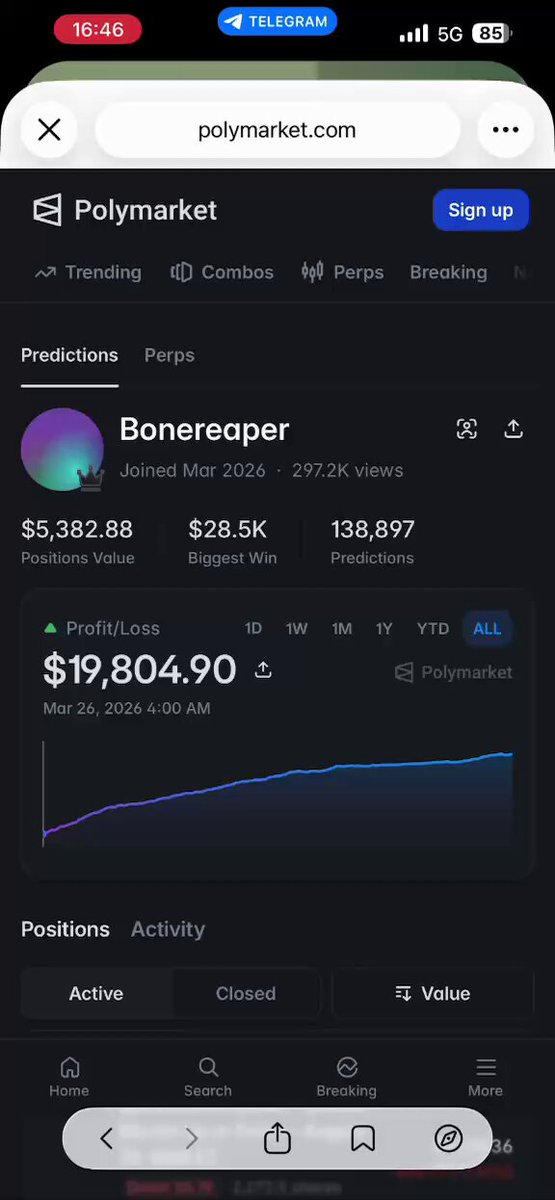Viewport: 555px width, 1200px height.
Task: Open the Trending section
Action: 88,272
